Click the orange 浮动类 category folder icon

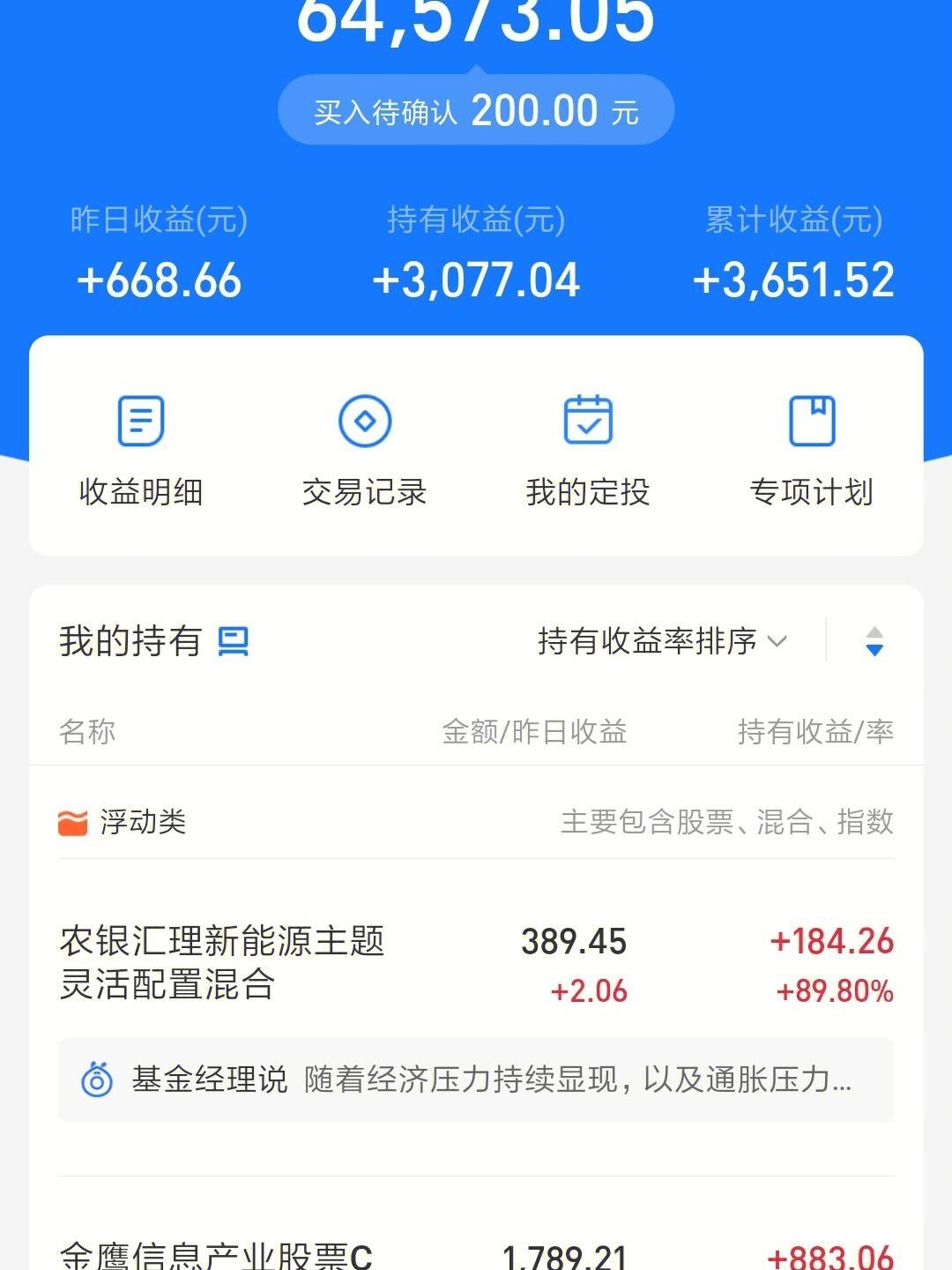pos(72,823)
